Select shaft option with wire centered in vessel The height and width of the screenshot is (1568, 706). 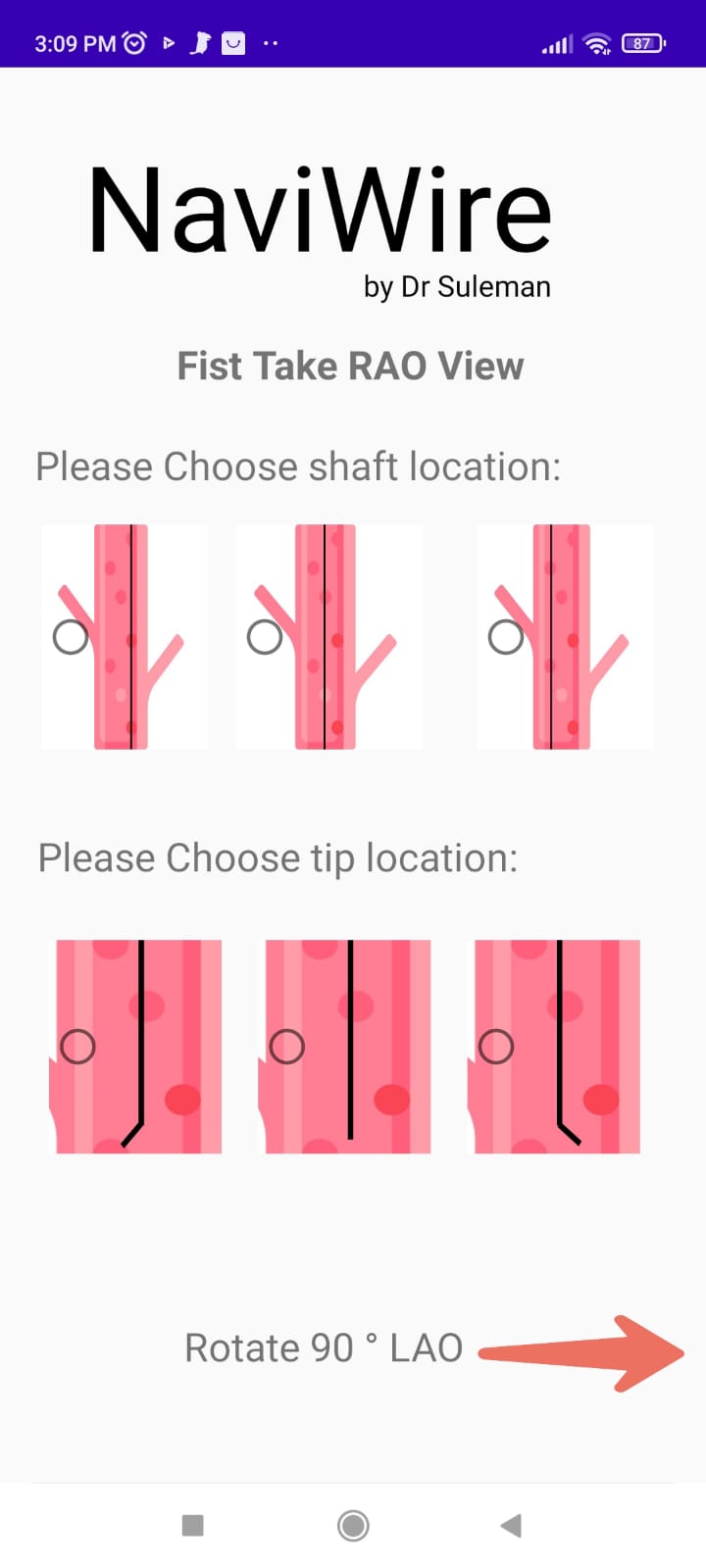[x=265, y=637]
